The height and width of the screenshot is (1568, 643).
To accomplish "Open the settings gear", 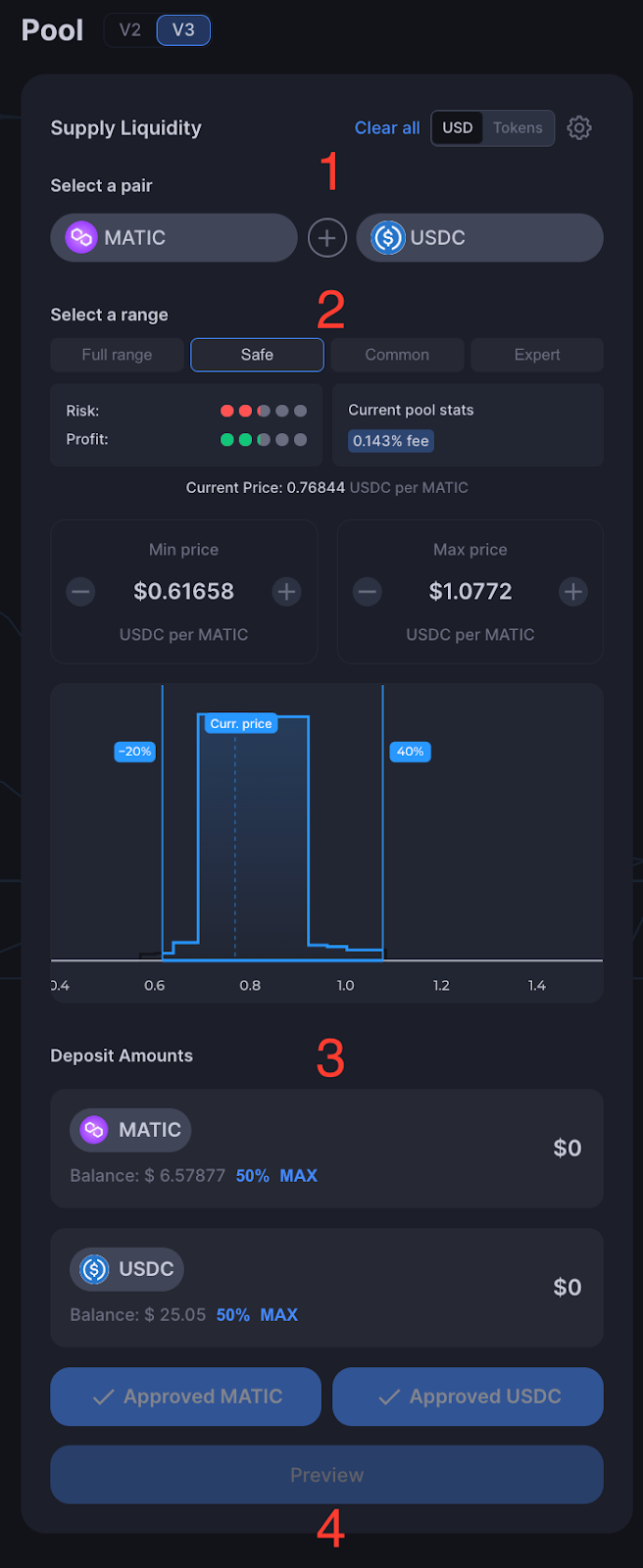I will pyautogui.click(x=579, y=128).
